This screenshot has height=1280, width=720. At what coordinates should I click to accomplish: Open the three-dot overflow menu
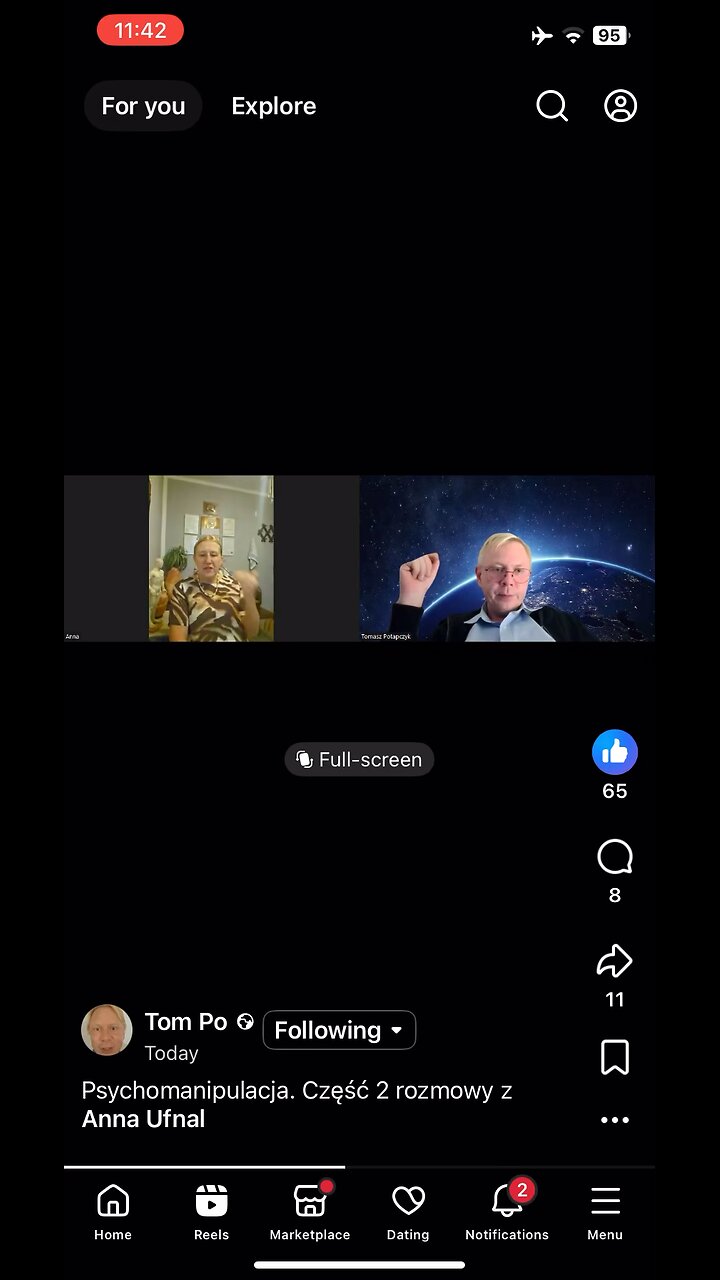coord(614,1120)
